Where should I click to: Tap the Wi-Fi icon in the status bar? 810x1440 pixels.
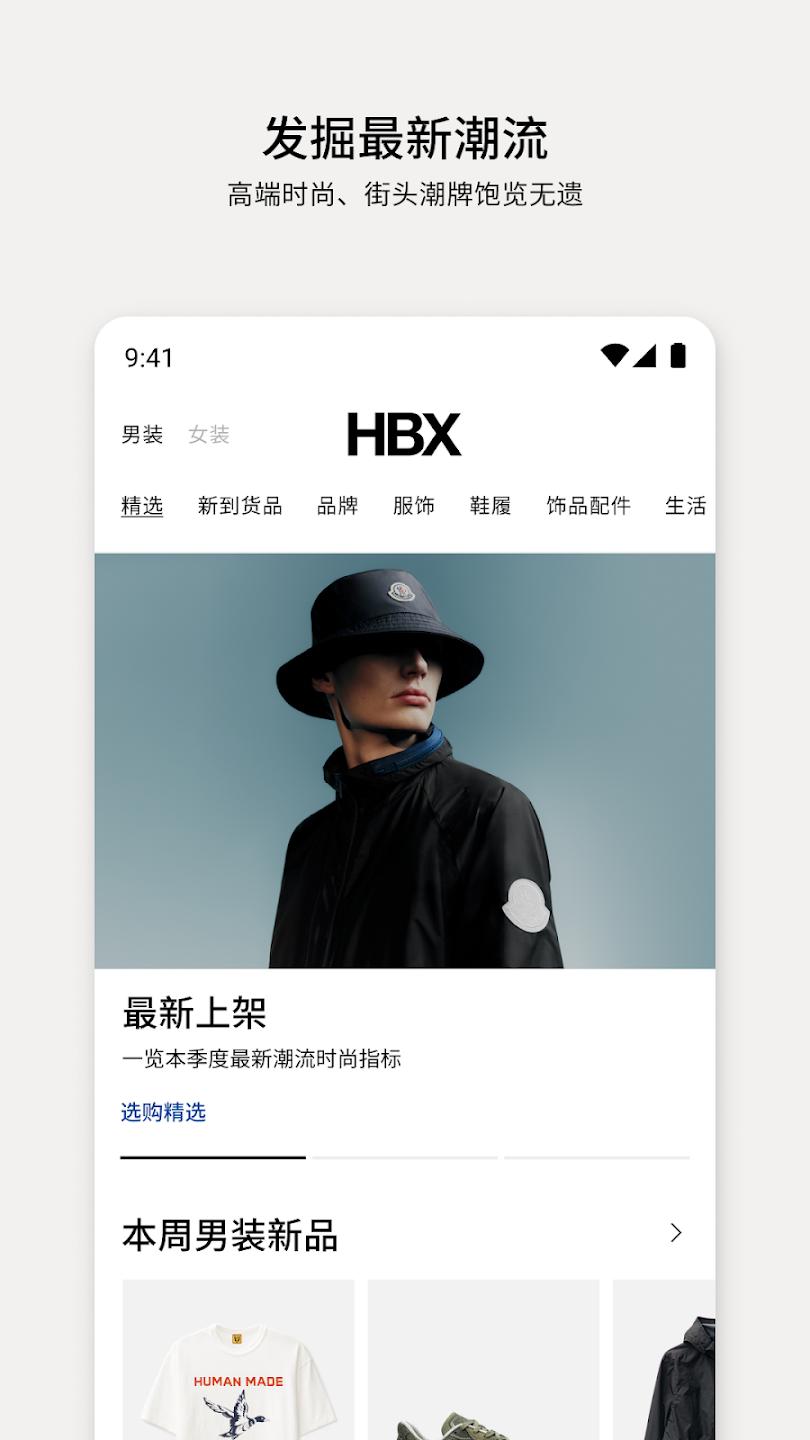coord(613,356)
